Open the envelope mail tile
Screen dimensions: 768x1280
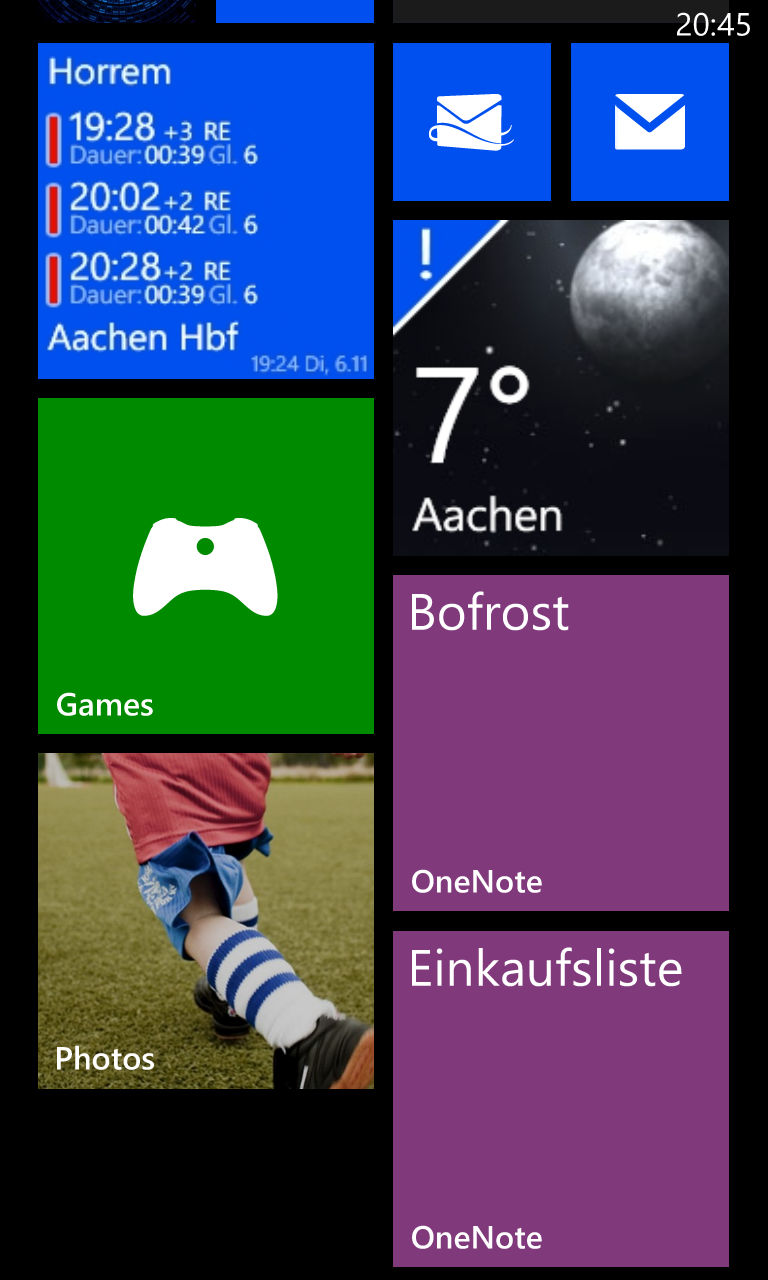coord(650,122)
